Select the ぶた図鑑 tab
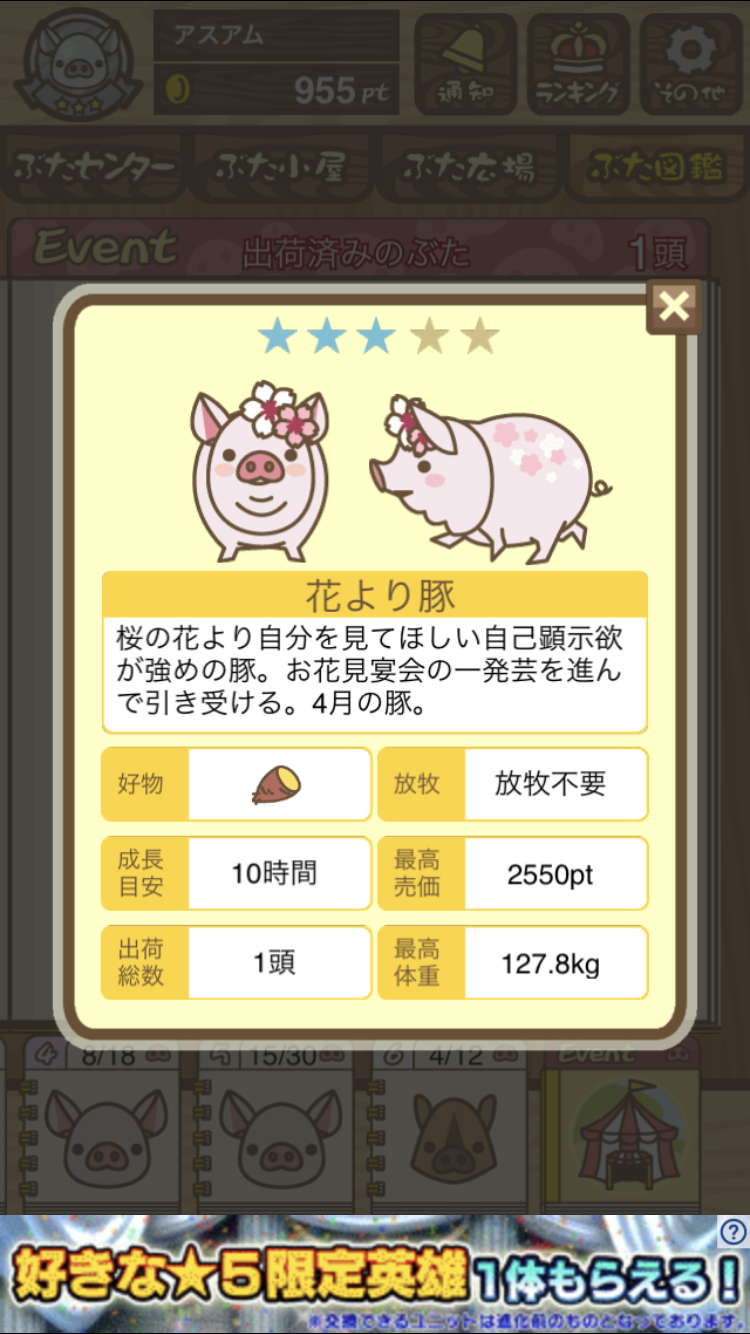Screen dimensions: 750x1334 (x=656, y=168)
